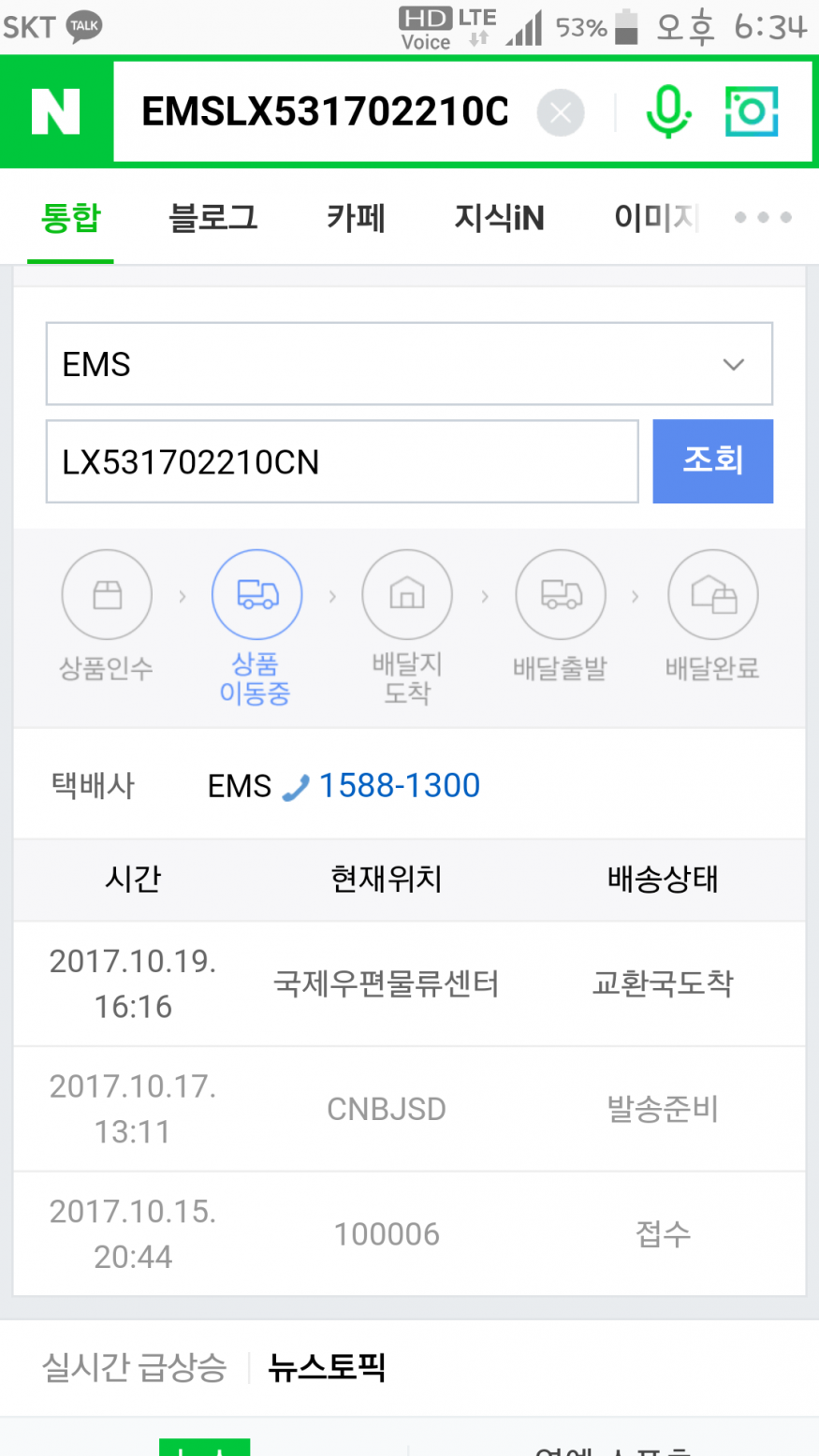Switch to the 이미지 tab
819x1456 pixels.
655,218
